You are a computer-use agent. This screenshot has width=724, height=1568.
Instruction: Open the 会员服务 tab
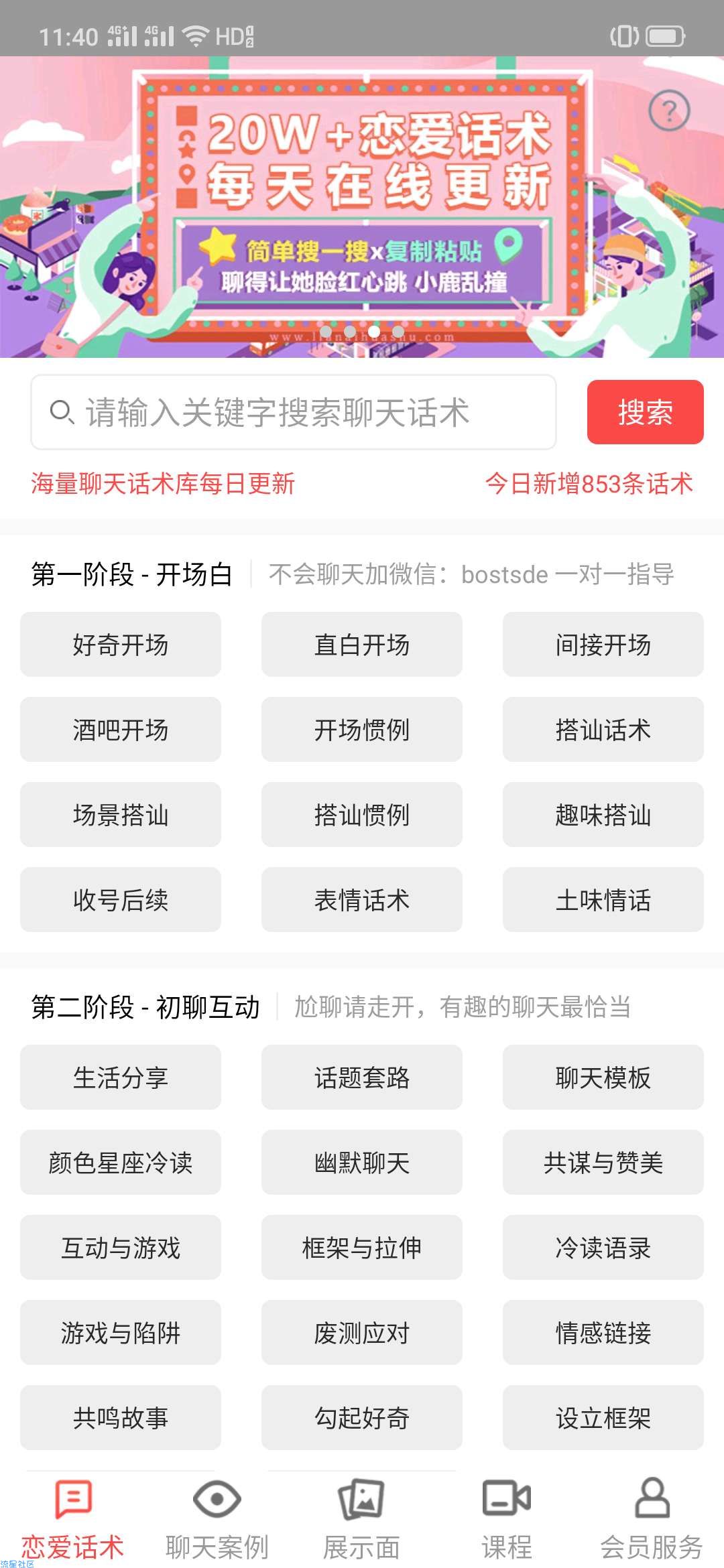click(651, 1518)
